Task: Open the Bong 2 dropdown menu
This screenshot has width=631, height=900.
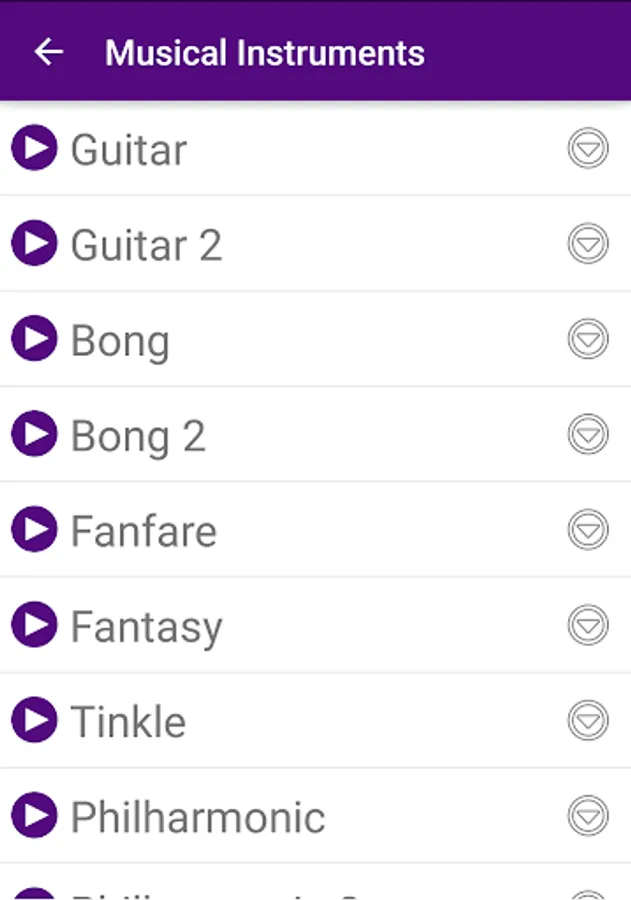Action: (588, 434)
